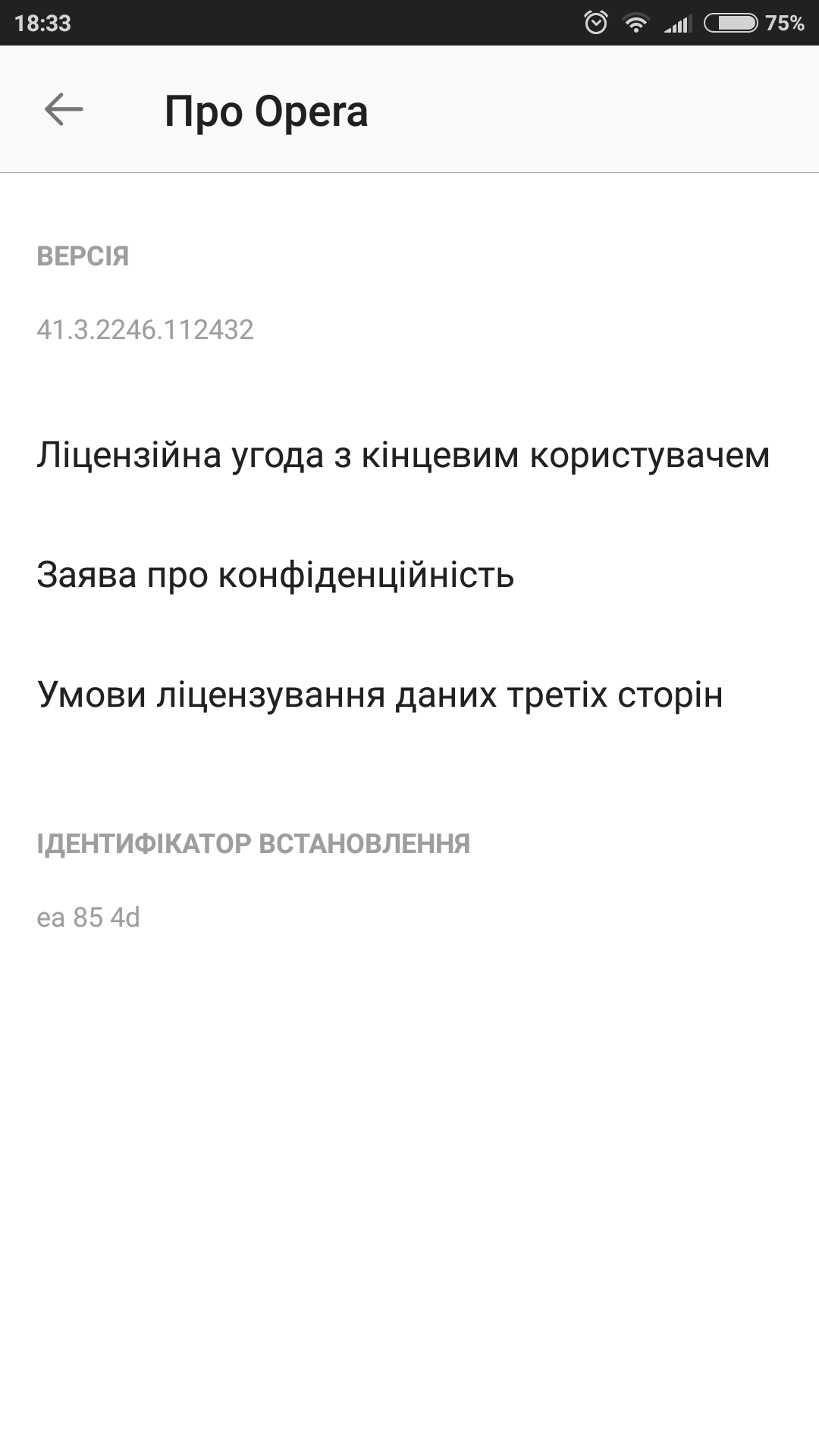Open Умови ліцензування даних третіх сторін
Image resolution: width=819 pixels, height=1456 pixels.
pyautogui.click(x=409, y=695)
